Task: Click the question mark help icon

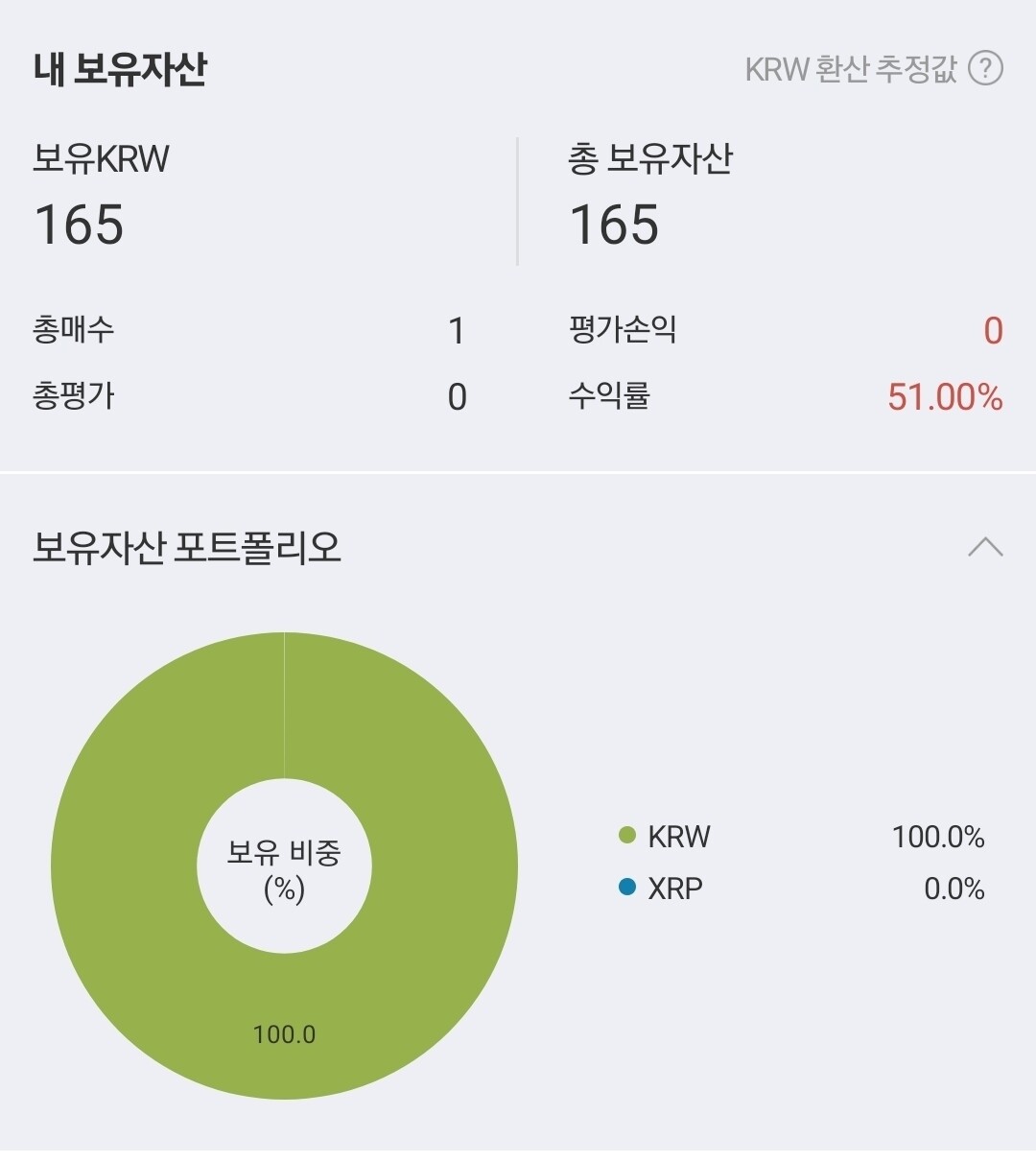Action: tap(984, 70)
